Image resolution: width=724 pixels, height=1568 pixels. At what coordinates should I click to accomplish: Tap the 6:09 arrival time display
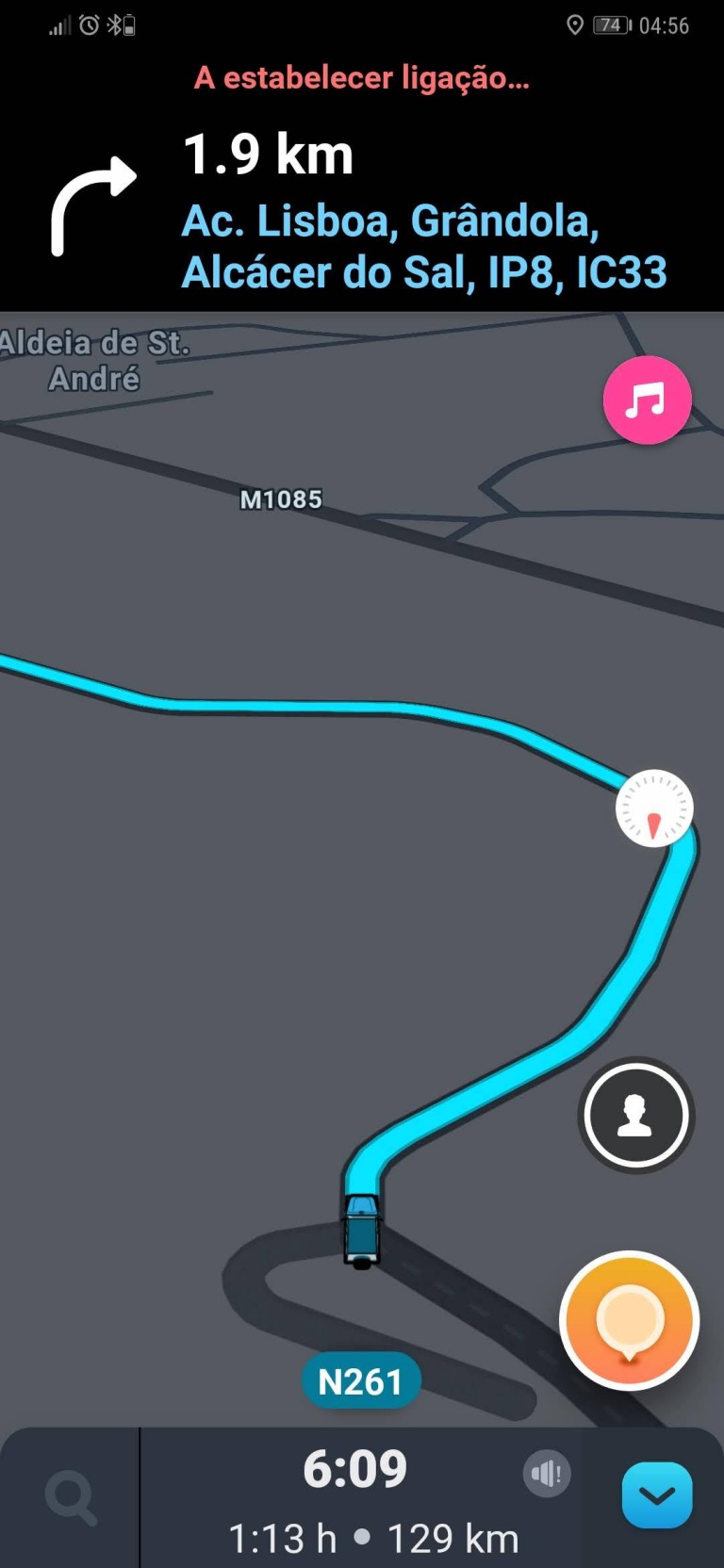(355, 1467)
